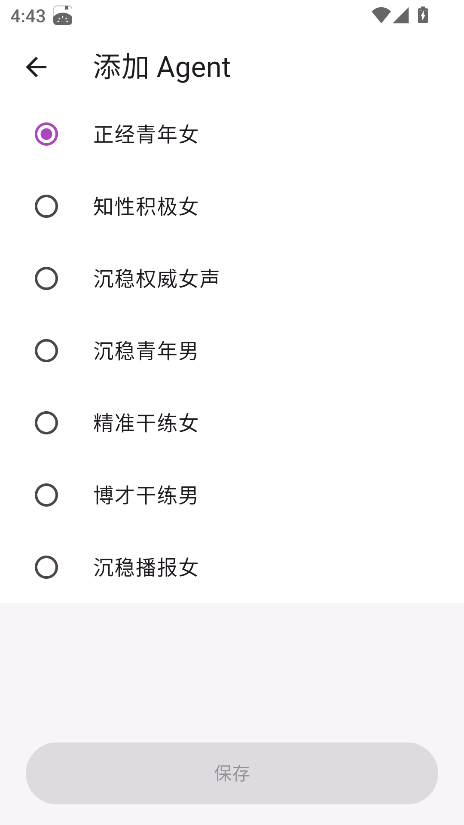Pick the 沉稳播报女 voice

click(232, 567)
